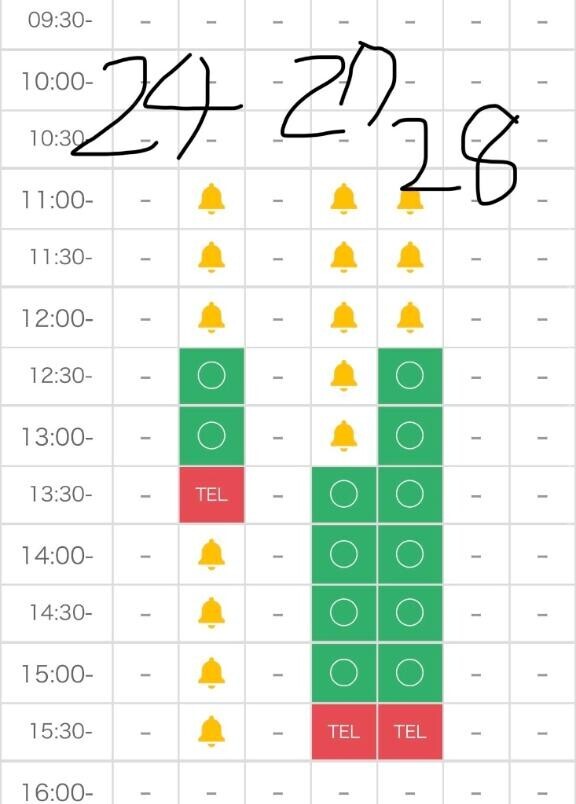Choose the 14:30 available slot in column 28

410,613
